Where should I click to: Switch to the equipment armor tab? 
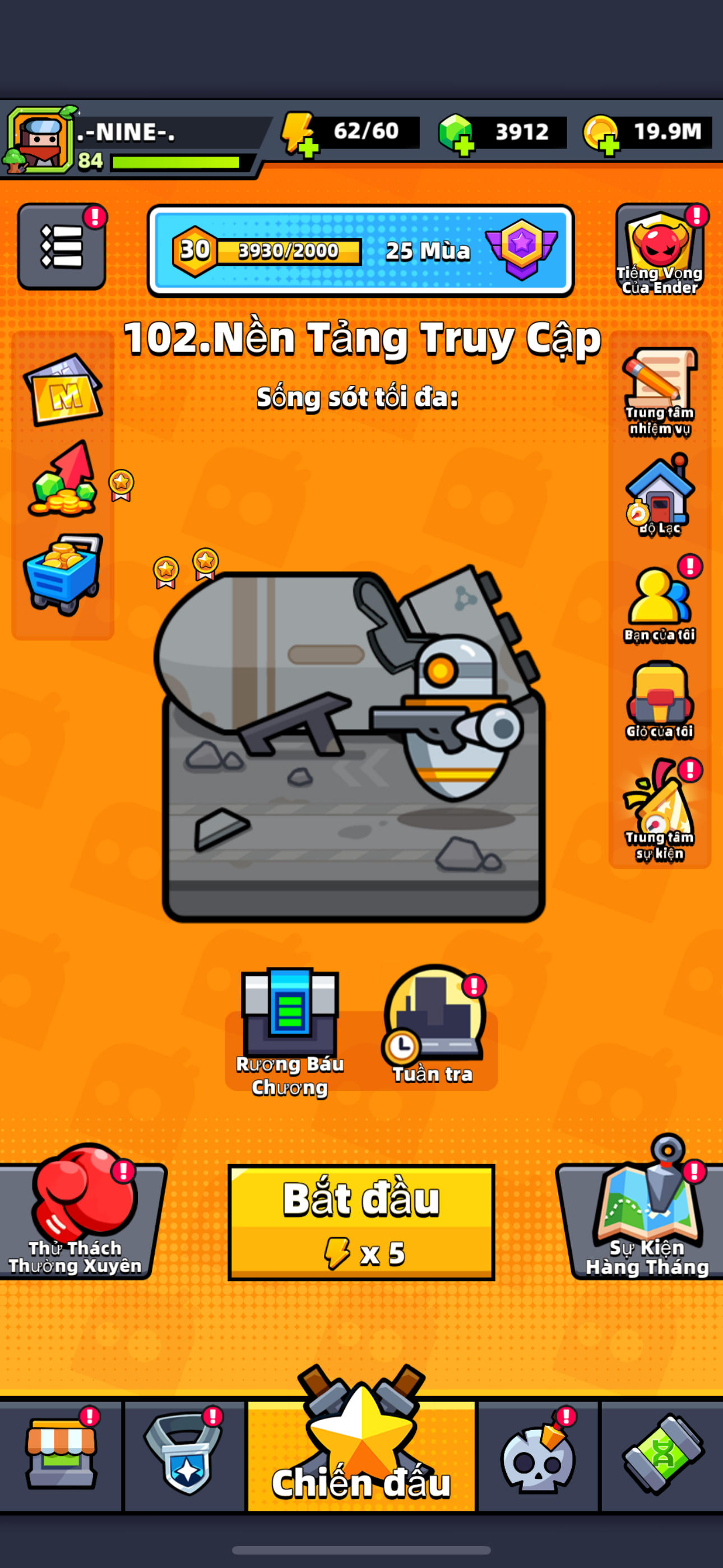tap(184, 1456)
